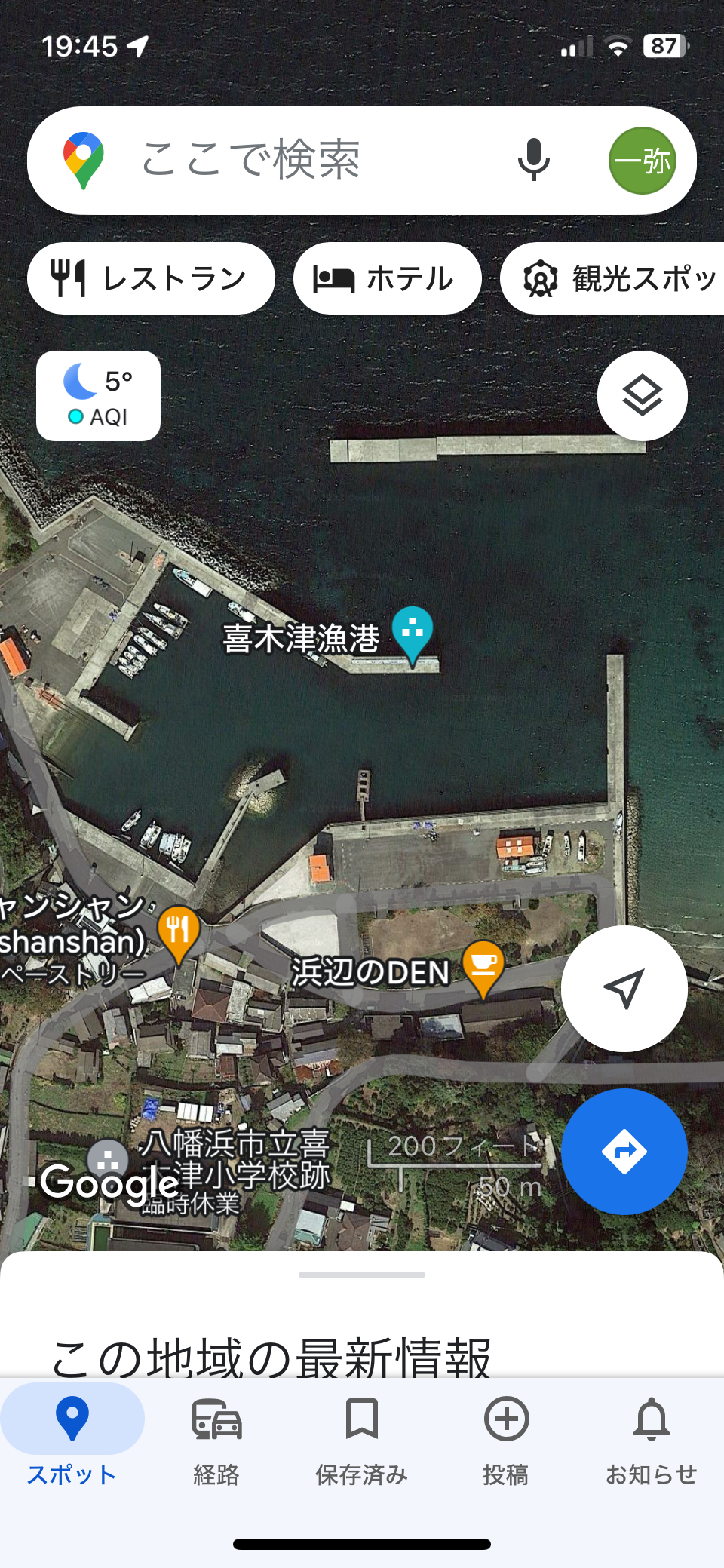Select the レストラン filter chip
Viewport: 724px width, 1568px height.
(x=151, y=278)
